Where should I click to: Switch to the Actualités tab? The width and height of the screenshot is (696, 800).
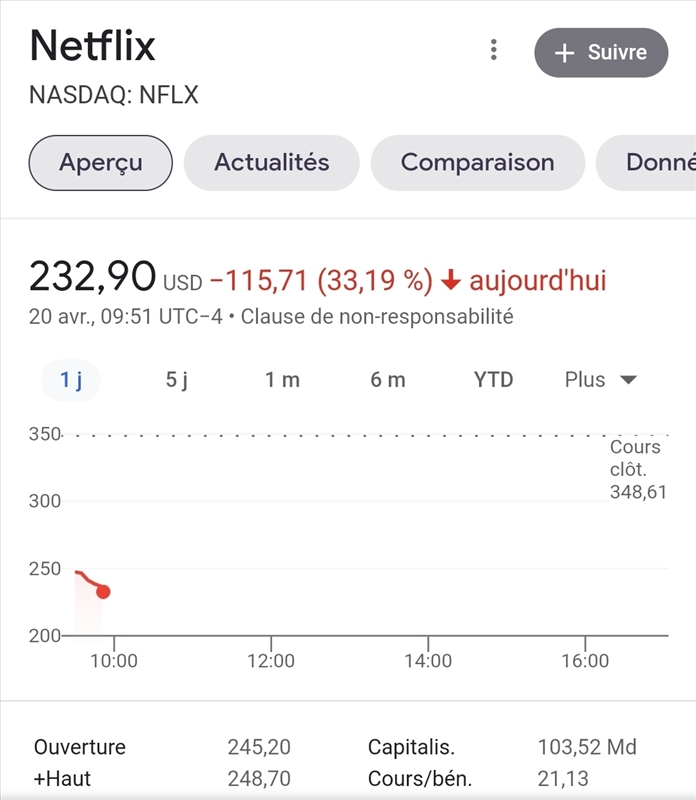(x=272, y=162)
